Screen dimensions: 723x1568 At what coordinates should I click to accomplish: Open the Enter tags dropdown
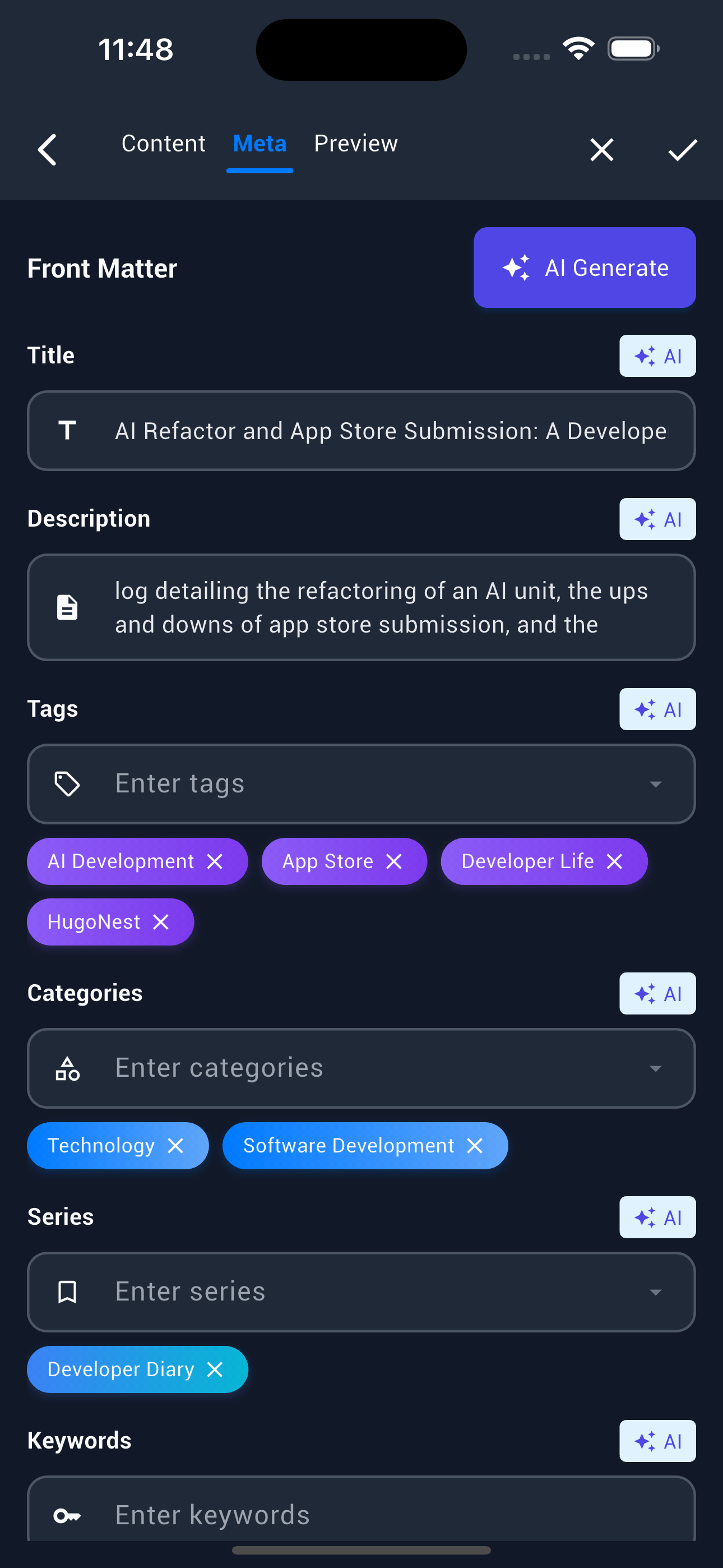pyautogui.click(x=361, y=784)
